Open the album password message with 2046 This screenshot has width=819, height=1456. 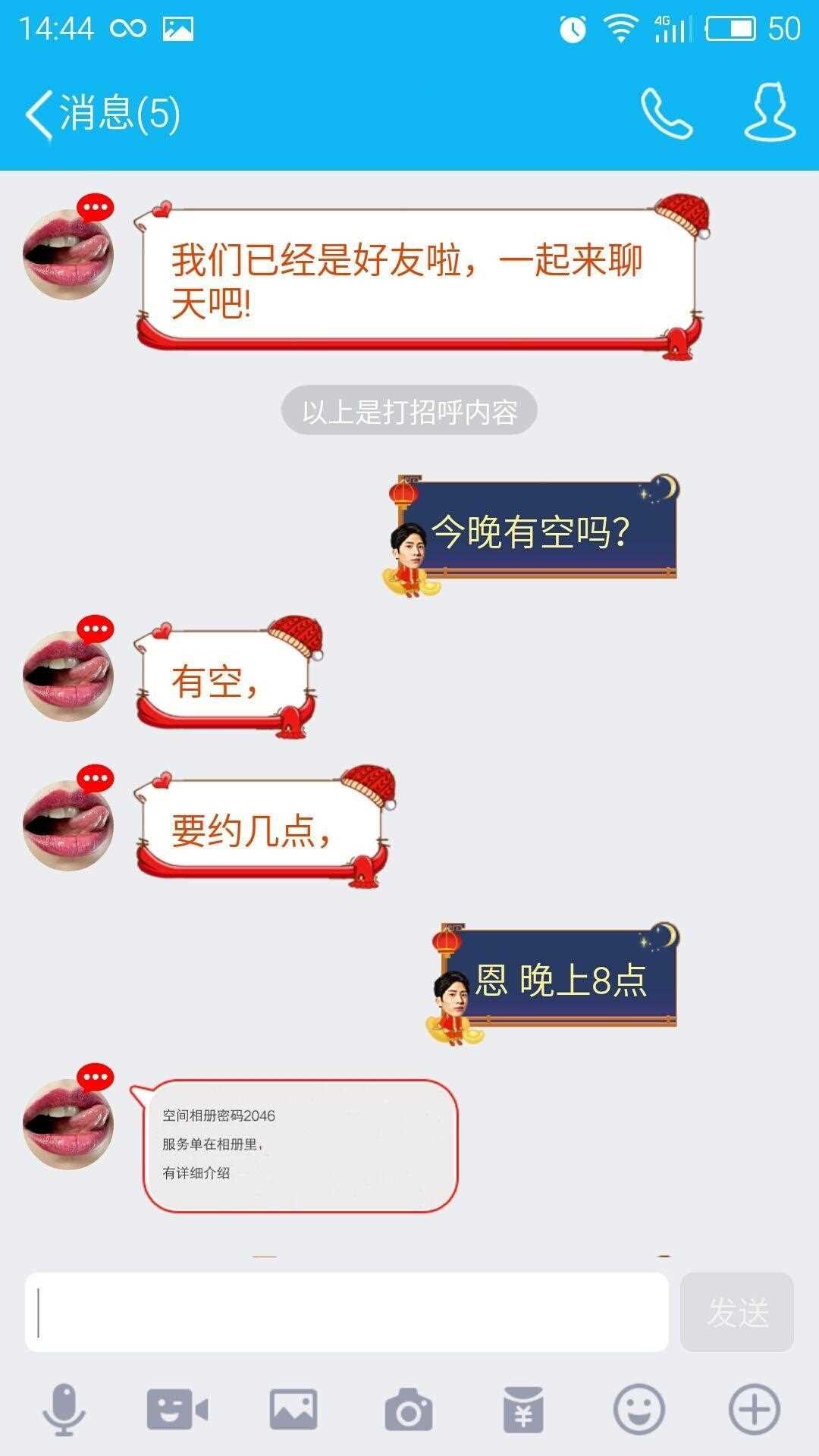pos(300,1145)
